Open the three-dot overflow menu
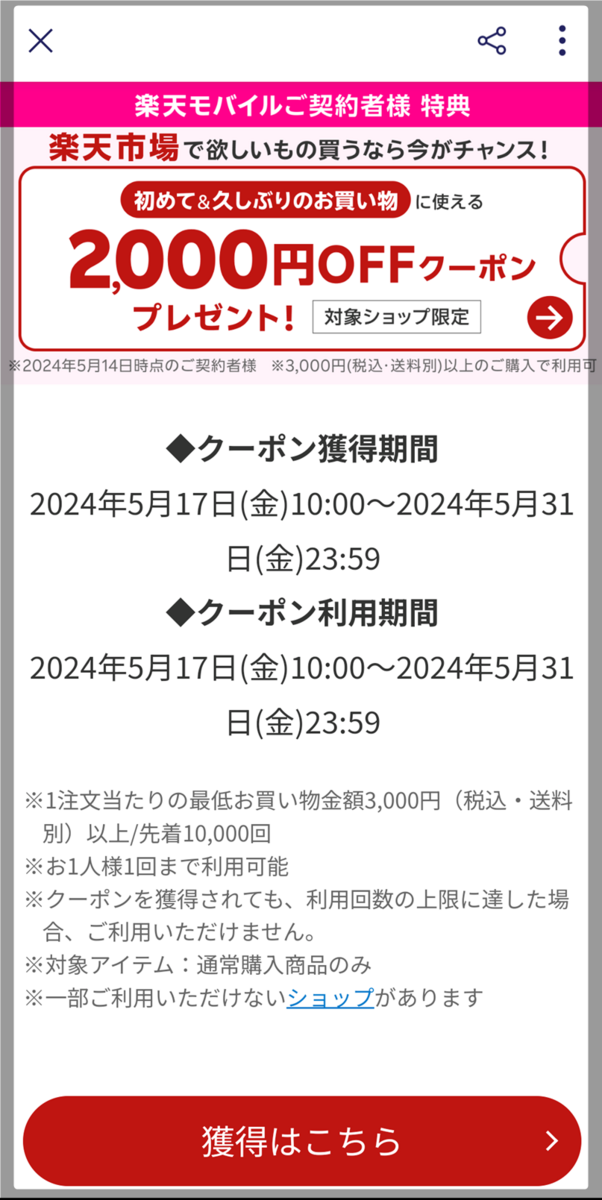The width and height of the screenshot is (602, 1200). pos(562,41)
